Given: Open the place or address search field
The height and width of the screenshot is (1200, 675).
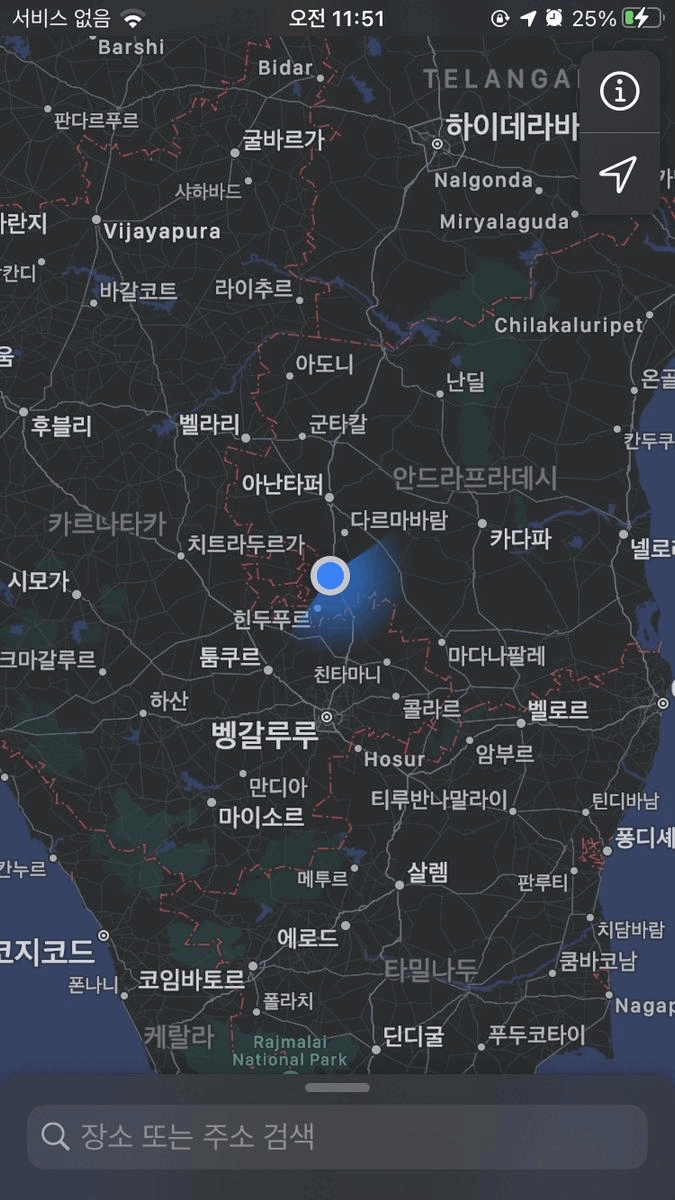Looking at the screenshot, I should click(337, 1137).
